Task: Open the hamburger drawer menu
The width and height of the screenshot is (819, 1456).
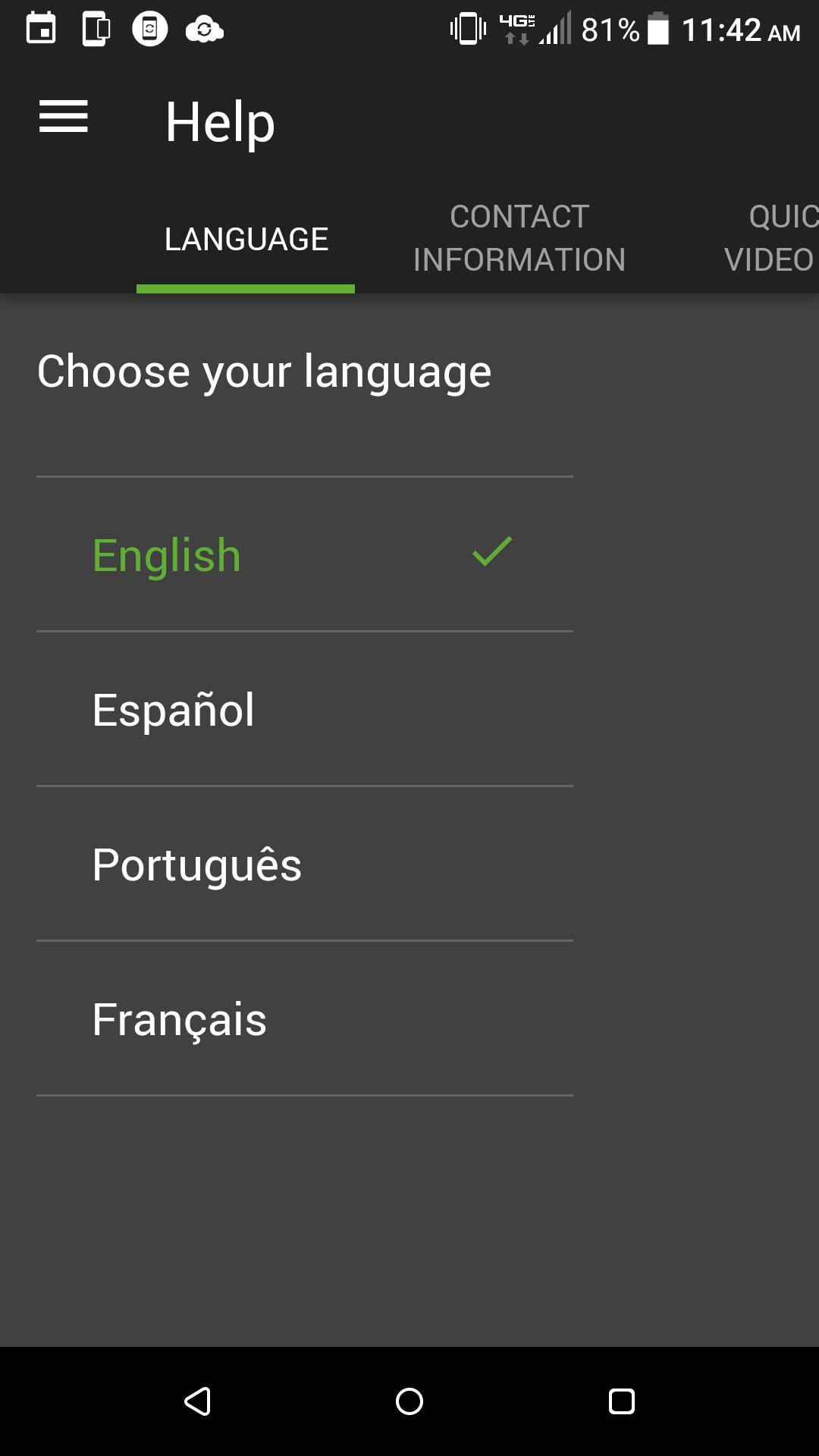Action: pyautogui.click(x=64, y=116)
